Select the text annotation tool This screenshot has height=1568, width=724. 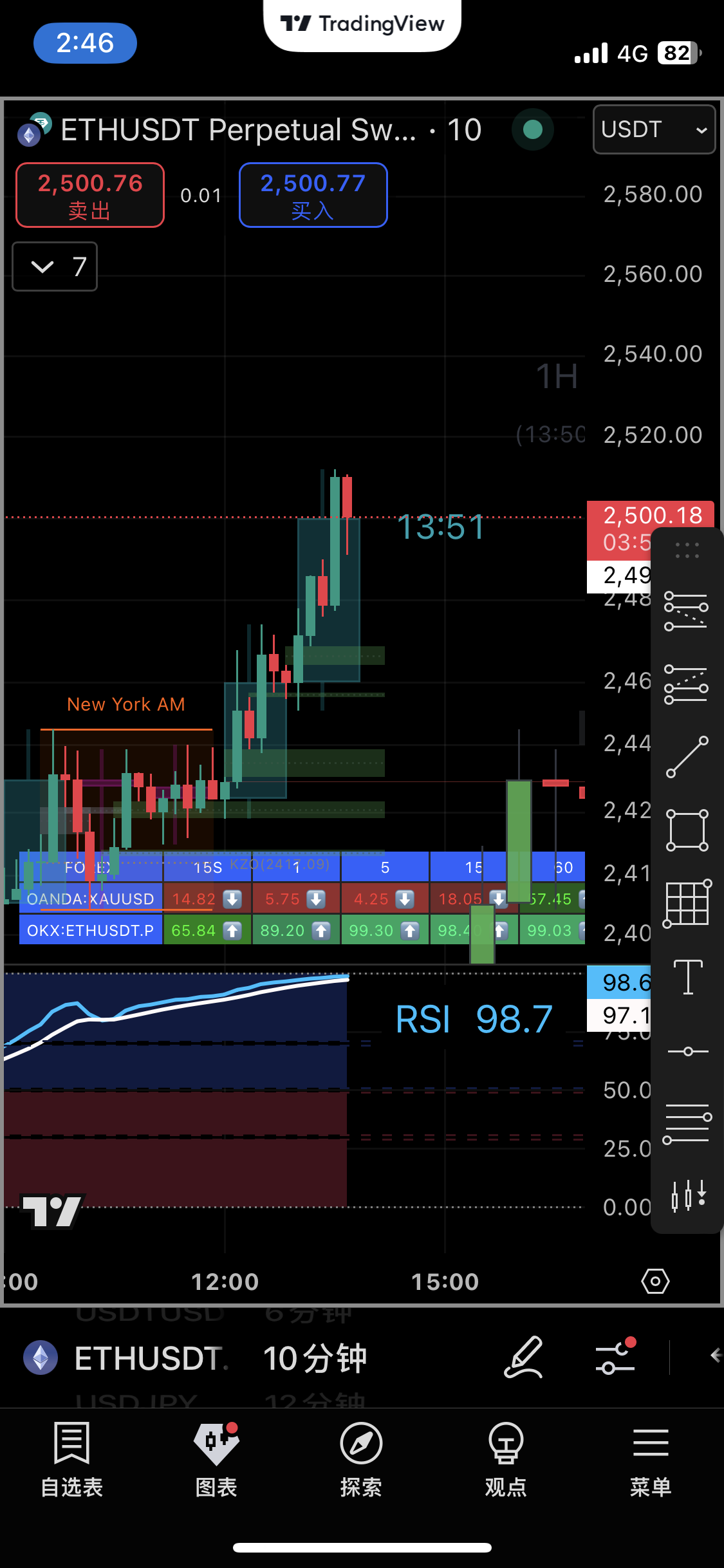[687, 977]
